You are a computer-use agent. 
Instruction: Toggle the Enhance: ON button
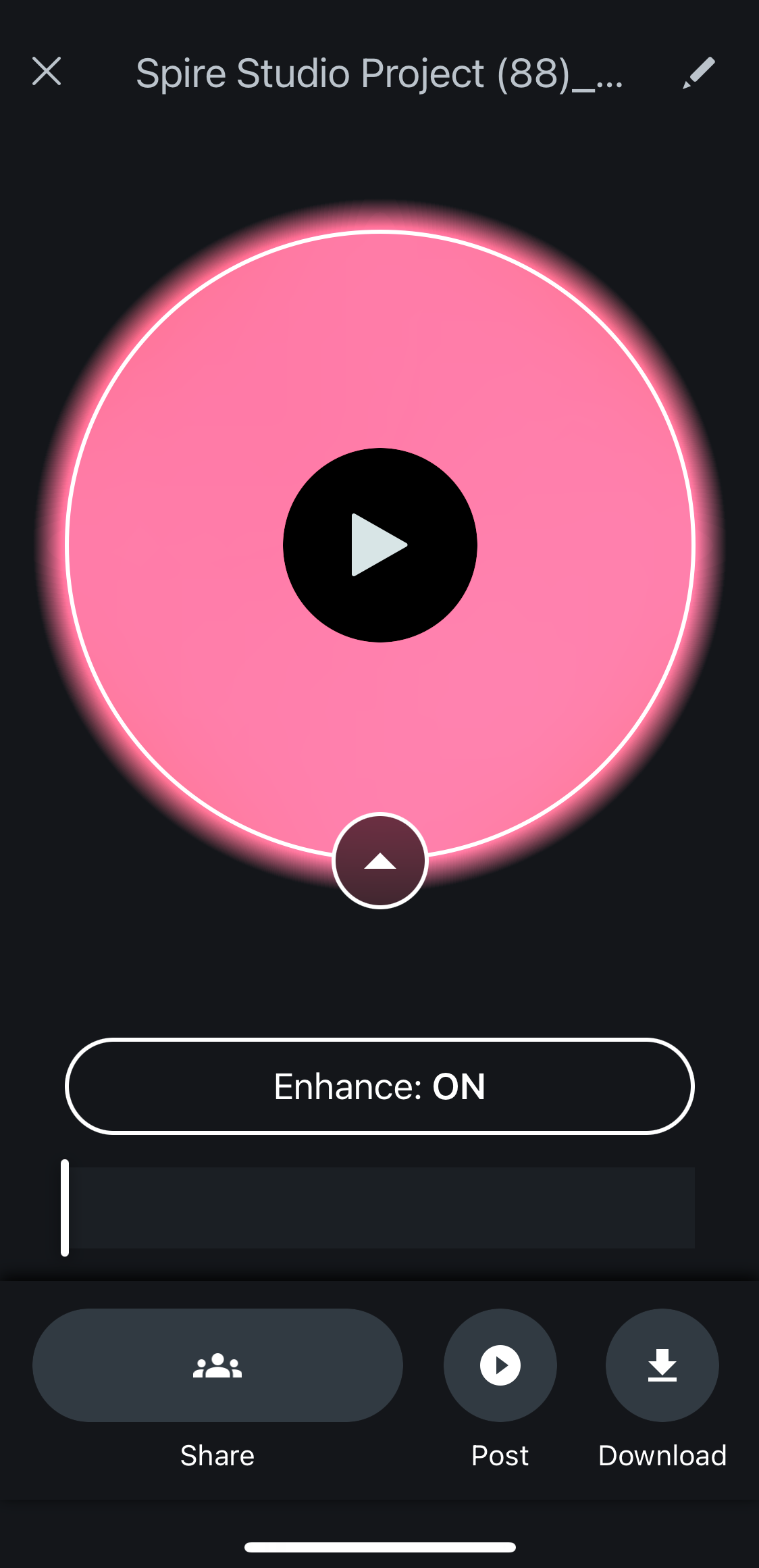(x=379, y=1086)
